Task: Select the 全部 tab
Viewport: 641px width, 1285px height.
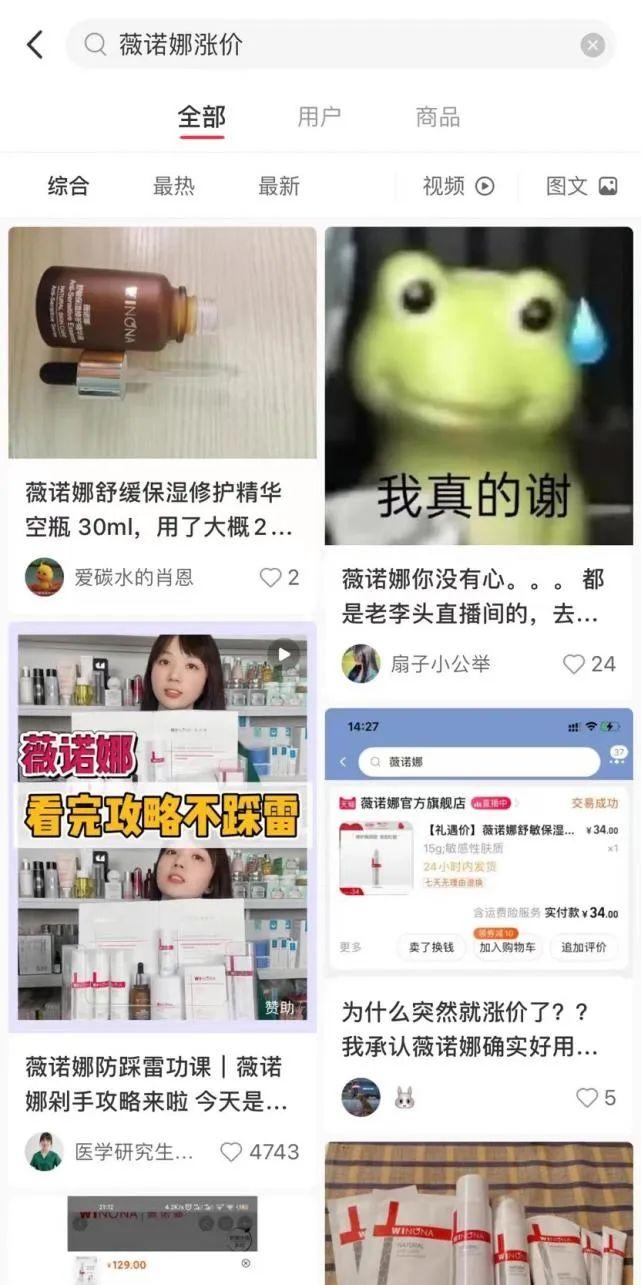Action: click(x=201, y=116)
